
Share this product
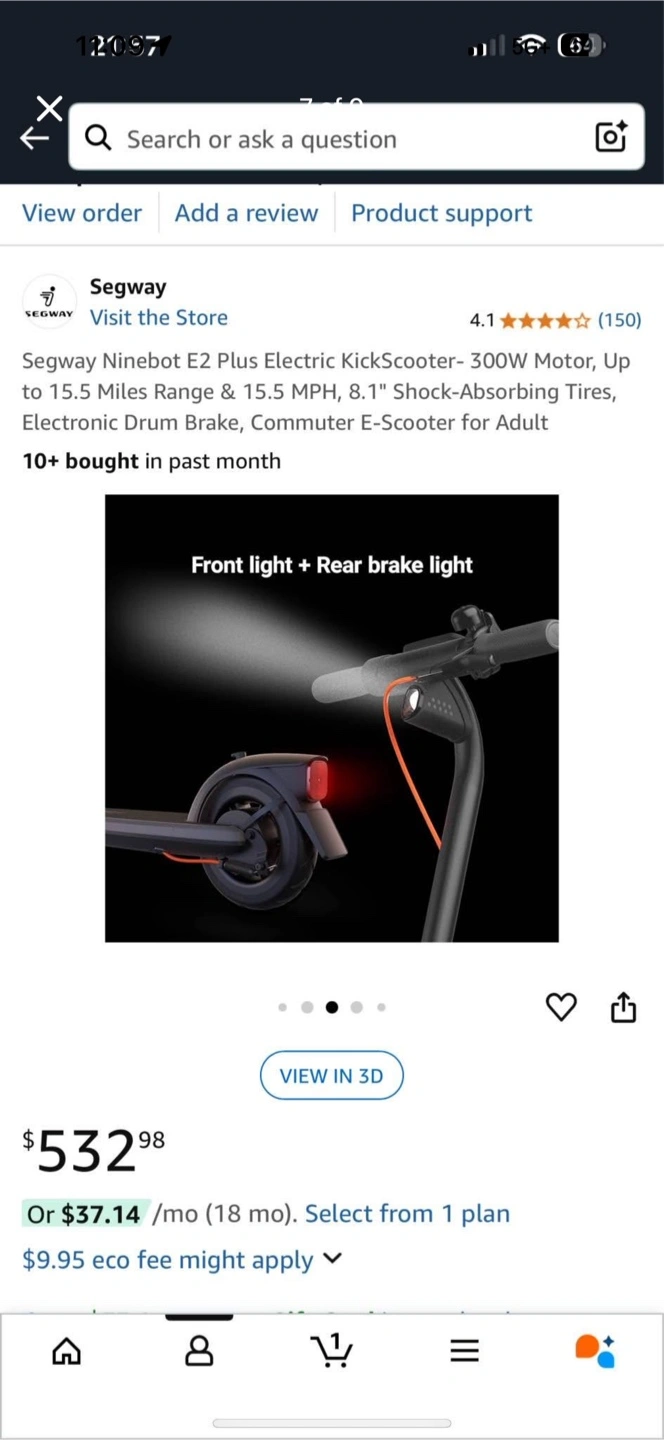click(623, 1007)
